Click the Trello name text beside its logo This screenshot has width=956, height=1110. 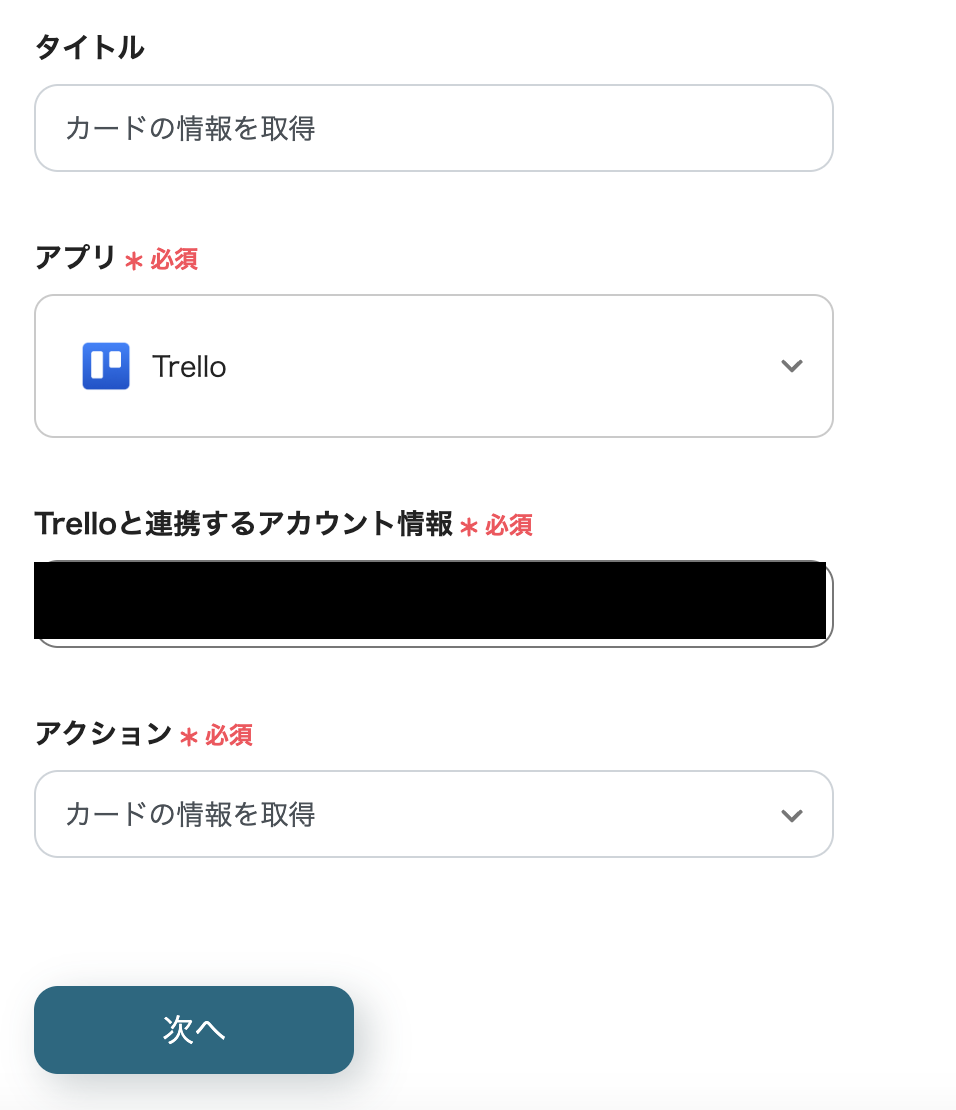[189, 366]
